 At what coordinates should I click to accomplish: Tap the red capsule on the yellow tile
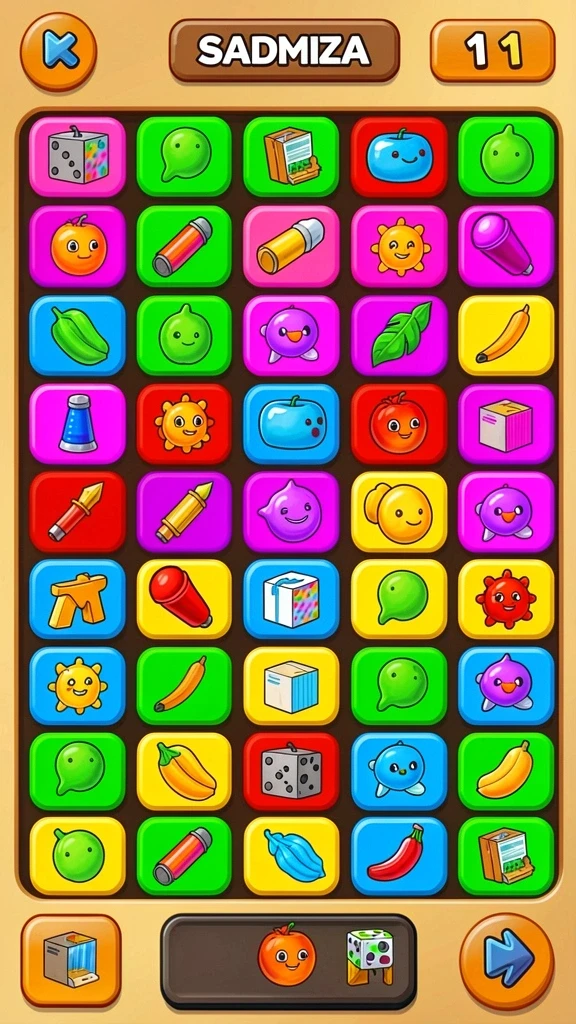(184, 599)
